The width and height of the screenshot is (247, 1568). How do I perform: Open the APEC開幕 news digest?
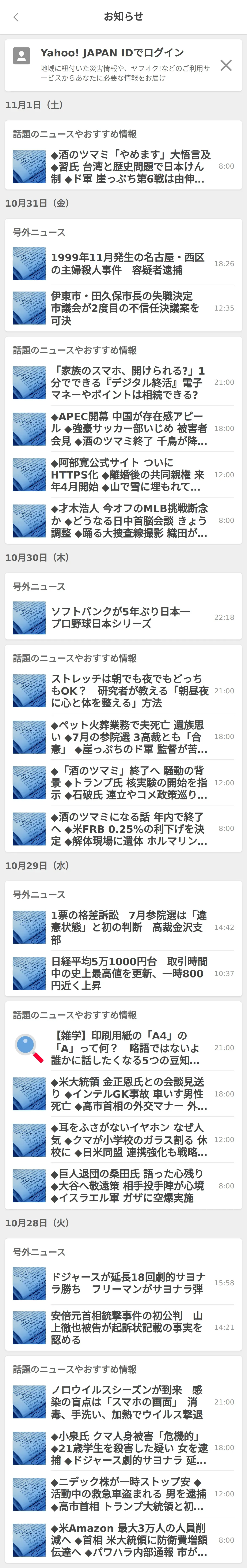(128, 428)
